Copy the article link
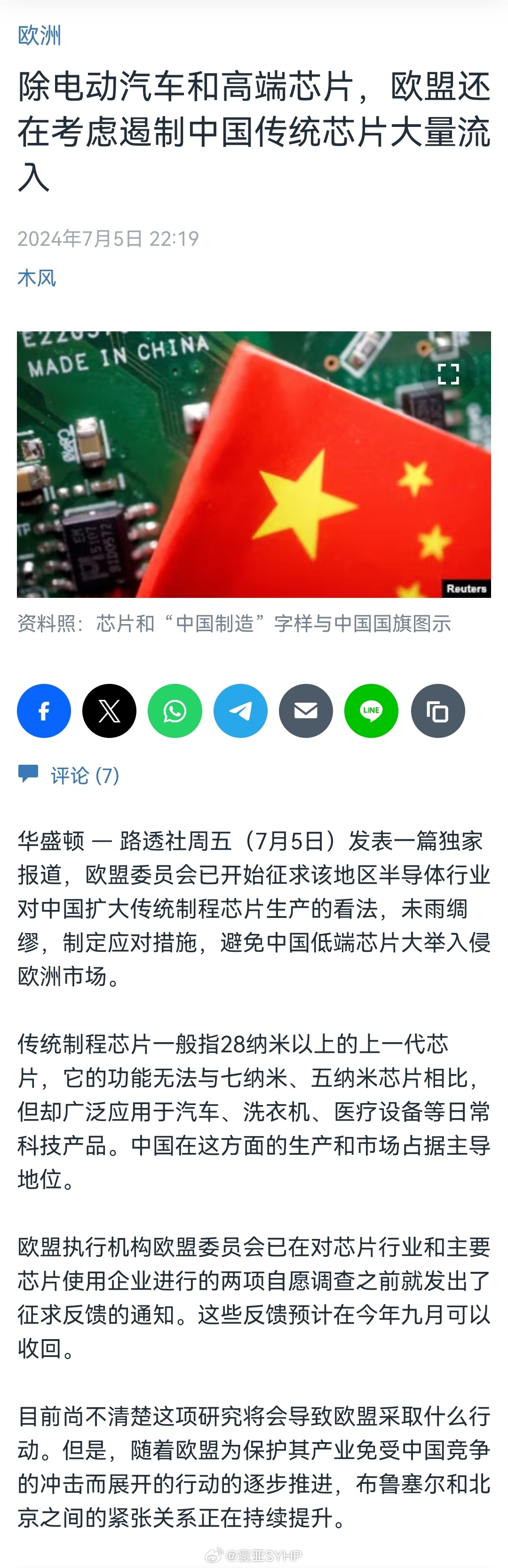Image resolution: width=508 pixels, height=1568 pixels. click(x=437, y=711)
